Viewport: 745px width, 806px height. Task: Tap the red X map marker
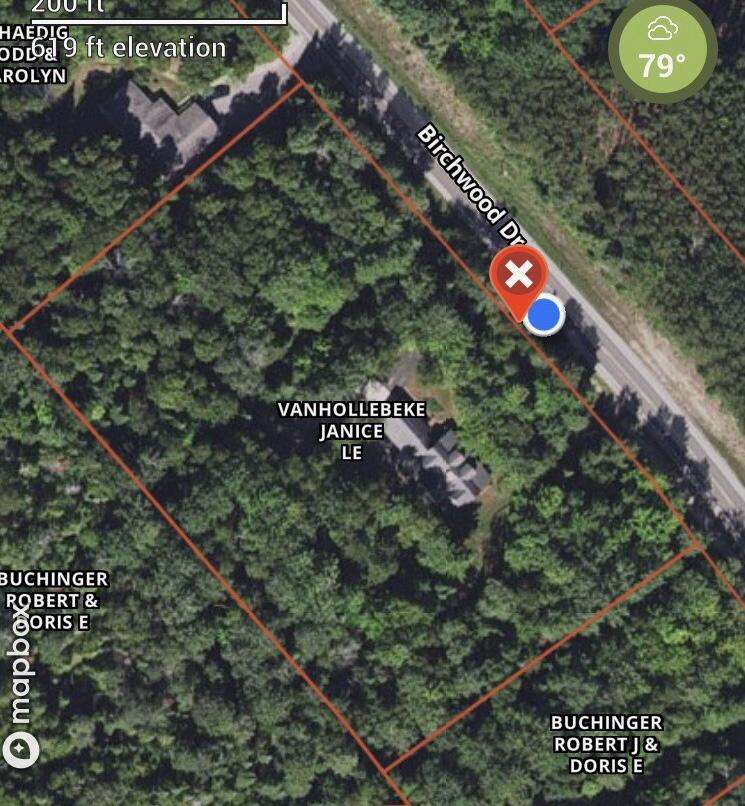(x=518, y=276)
